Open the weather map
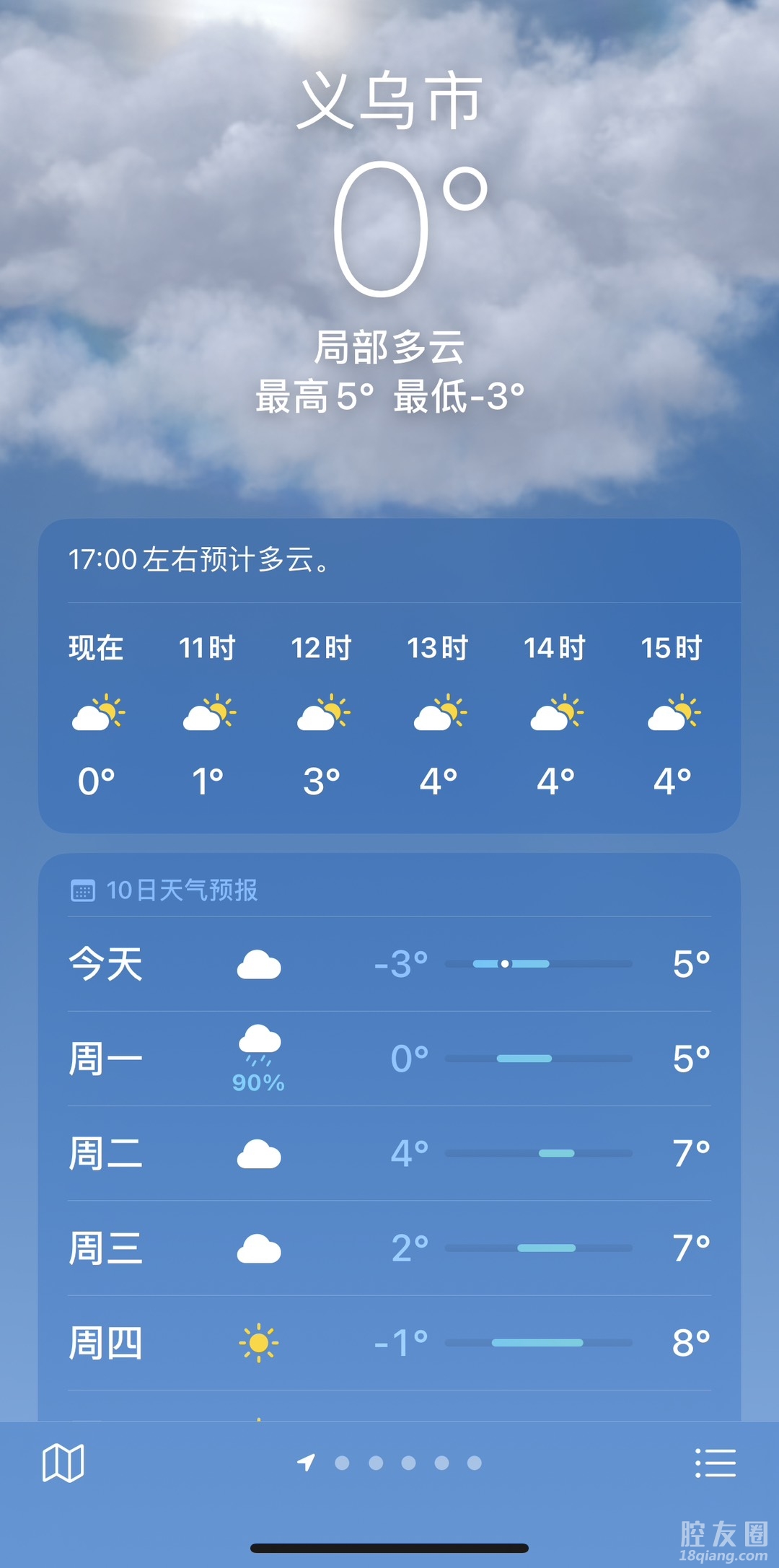 pos(63,1463)
